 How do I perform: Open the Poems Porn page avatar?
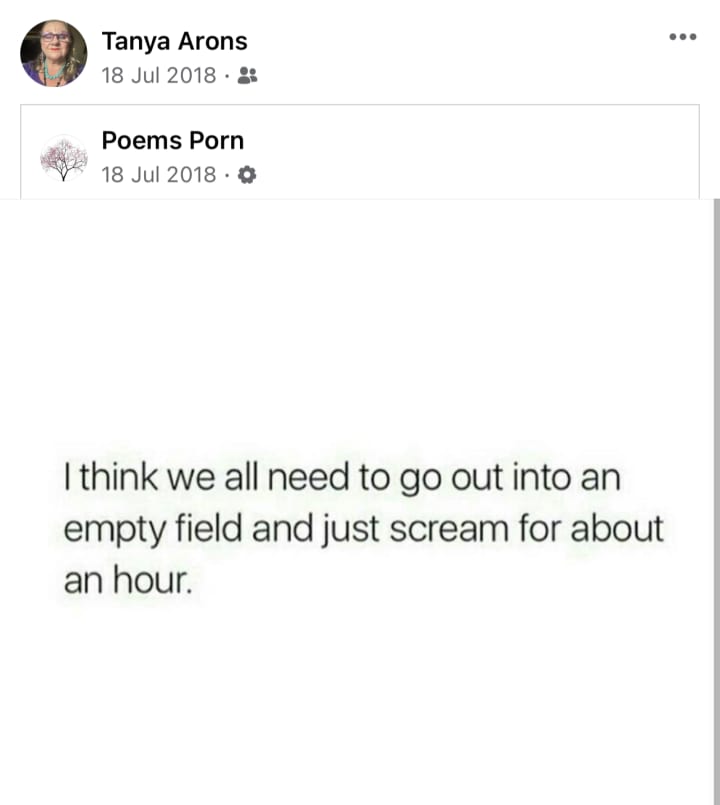tap(63, 158)
